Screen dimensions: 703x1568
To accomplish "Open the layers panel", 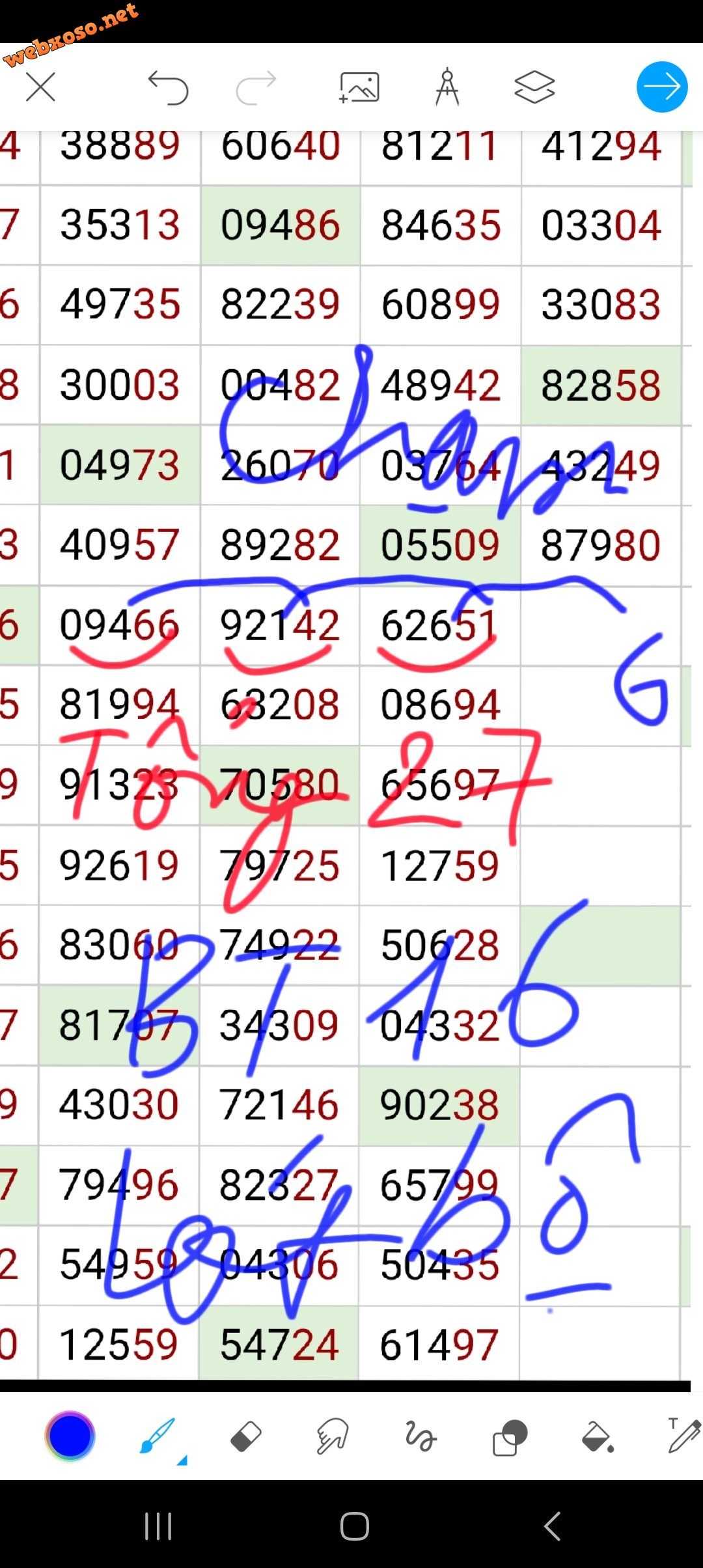I will pos(534,87).
